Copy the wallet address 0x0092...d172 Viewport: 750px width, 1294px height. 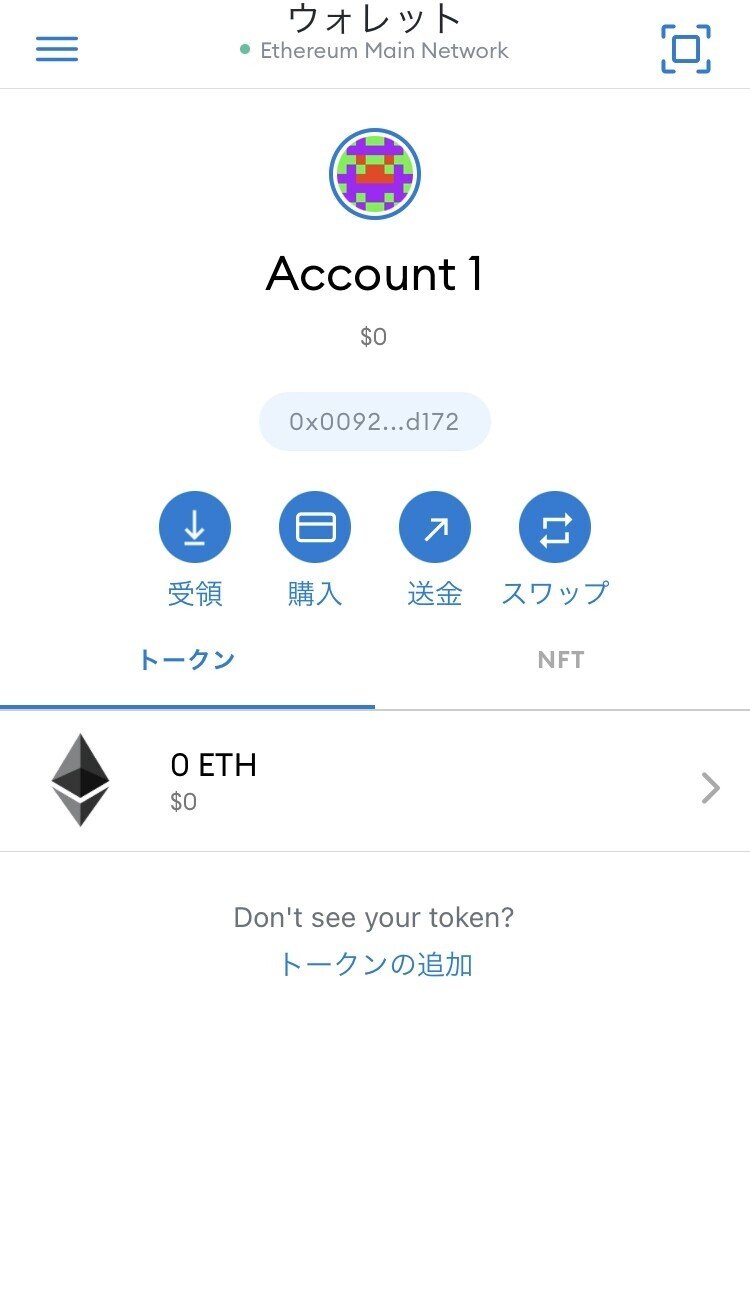click(x=374, y=421)
